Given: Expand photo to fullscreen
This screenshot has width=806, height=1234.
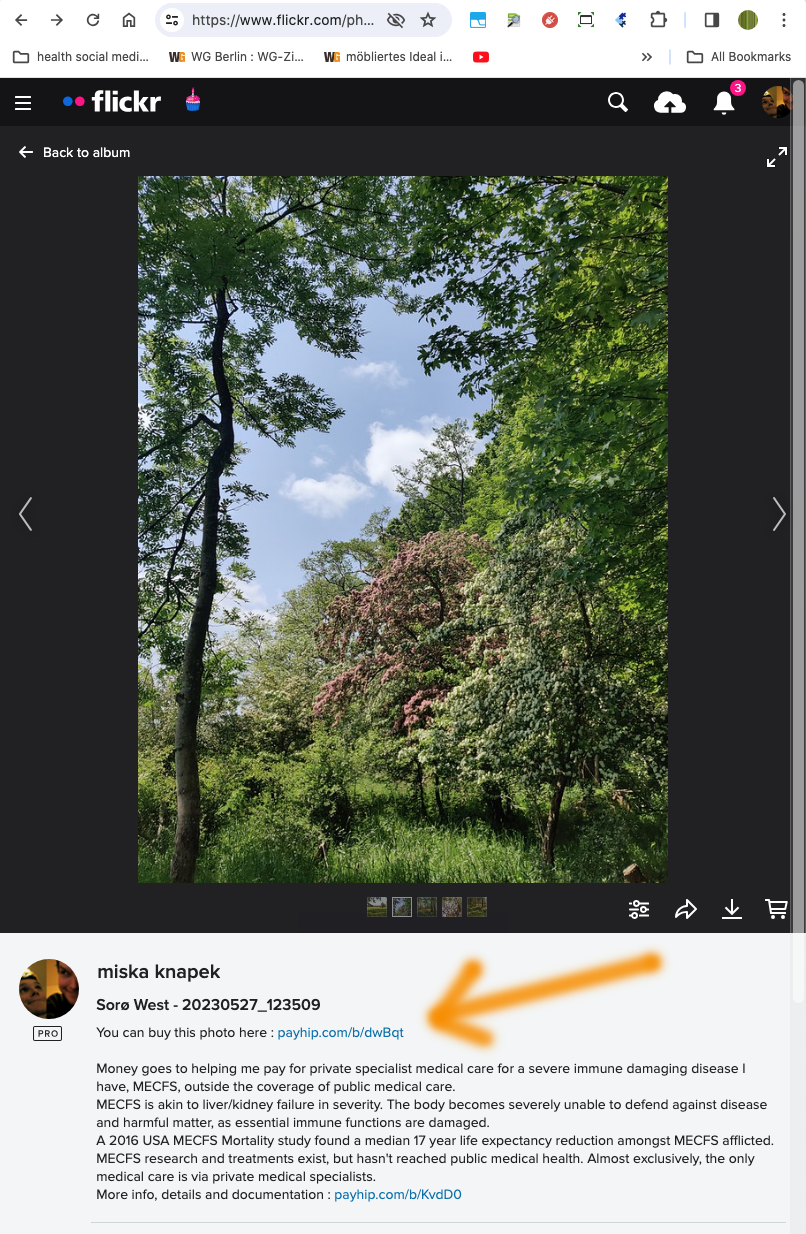Looking at the screenshot, I should [776, 157].
